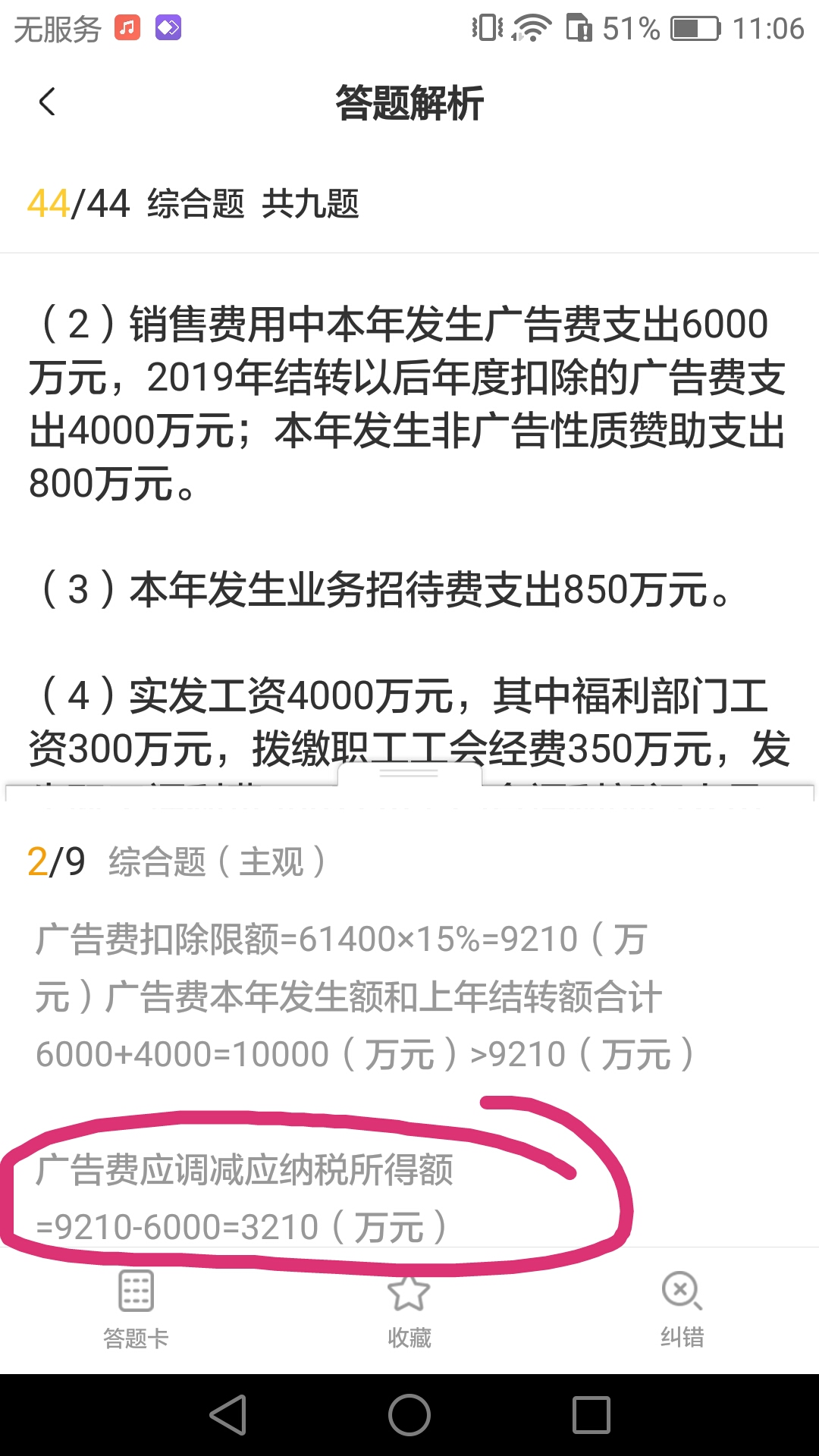Image resolution: width=819 pixels, height=1456 pixels.
Task: Go back from the 答题解析 screen
Action: pyautogui.click(x=47, y=102)
